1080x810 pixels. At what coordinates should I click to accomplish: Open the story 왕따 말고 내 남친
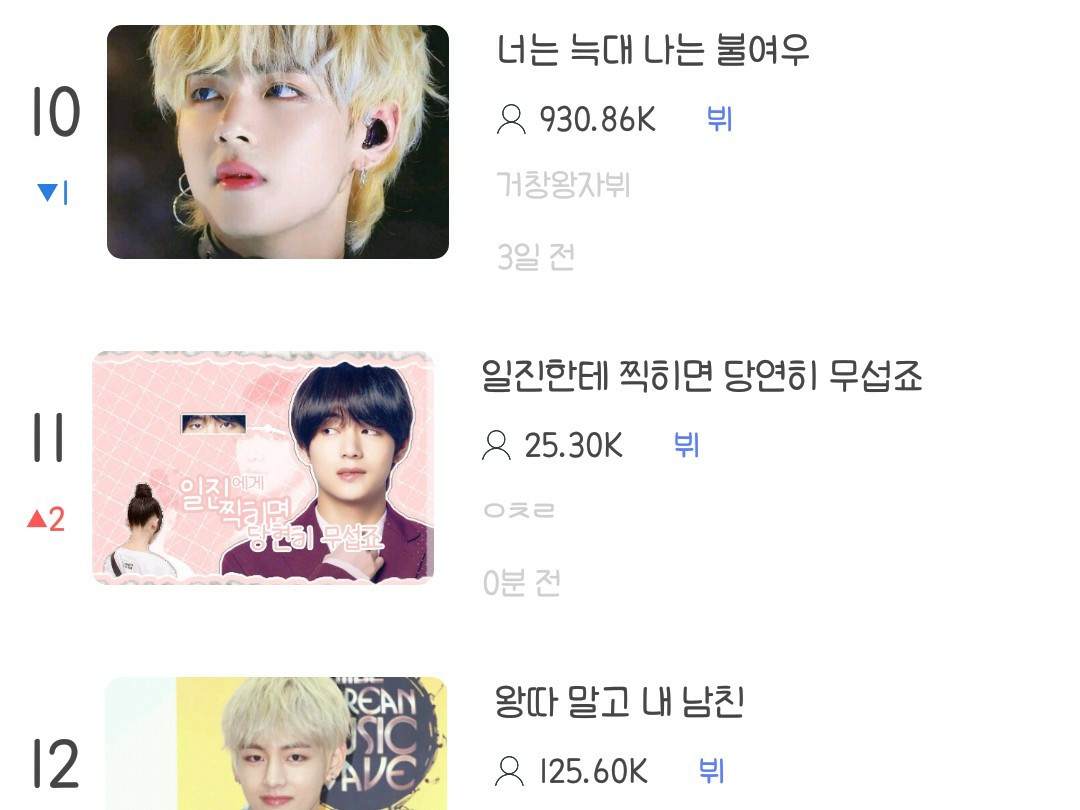coord(619,702)
